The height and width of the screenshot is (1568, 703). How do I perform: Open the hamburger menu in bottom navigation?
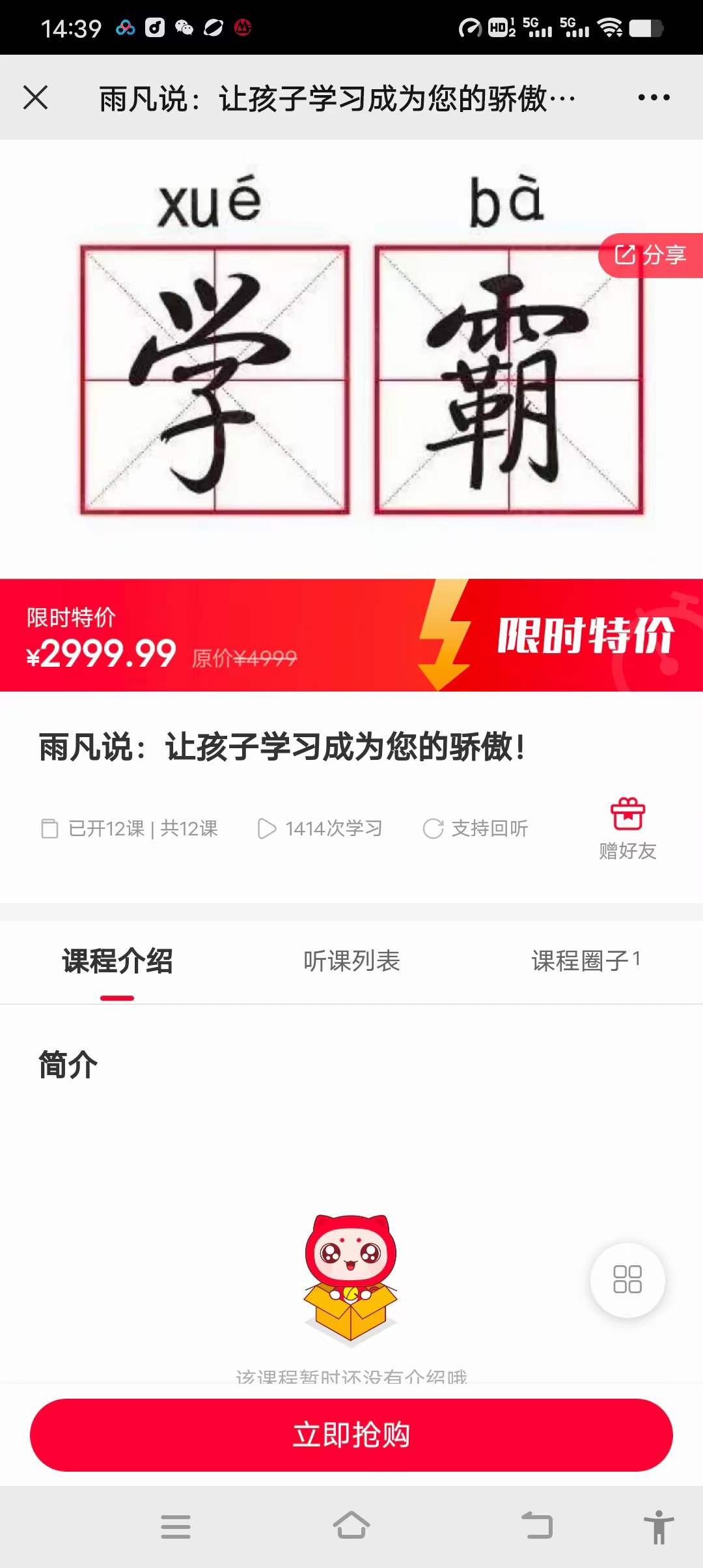(175, 1527)
